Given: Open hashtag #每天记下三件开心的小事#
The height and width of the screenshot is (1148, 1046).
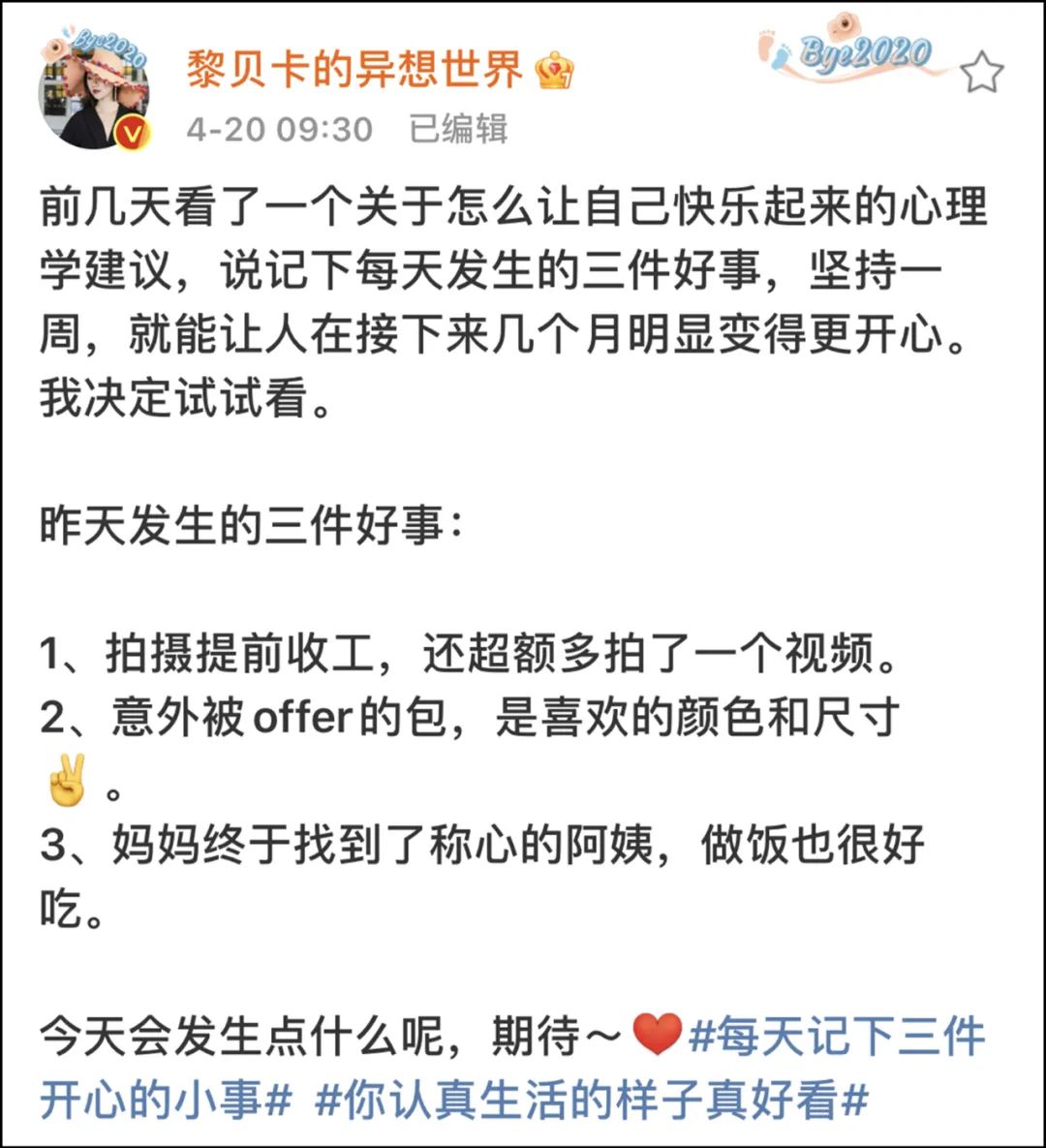Looking at the screenshot, I should pos(835,1037).
